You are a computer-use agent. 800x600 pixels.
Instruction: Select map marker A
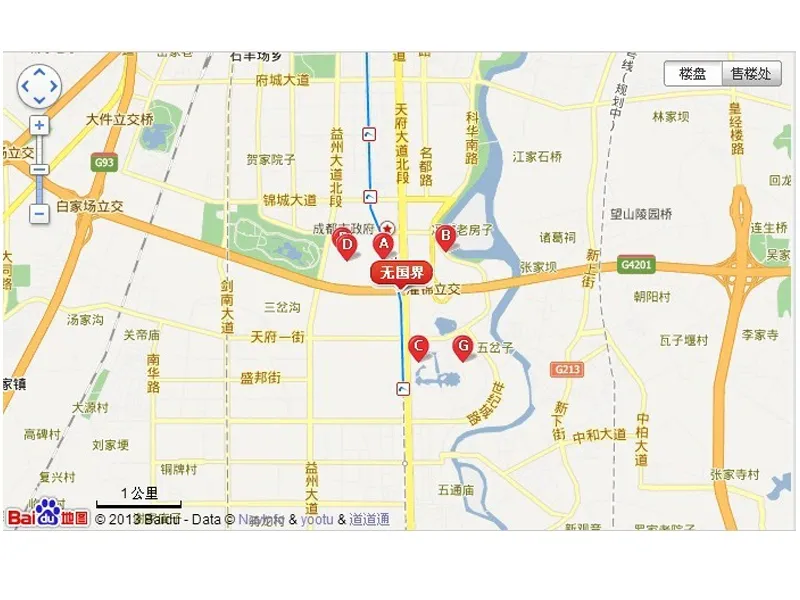click(383, 243)
